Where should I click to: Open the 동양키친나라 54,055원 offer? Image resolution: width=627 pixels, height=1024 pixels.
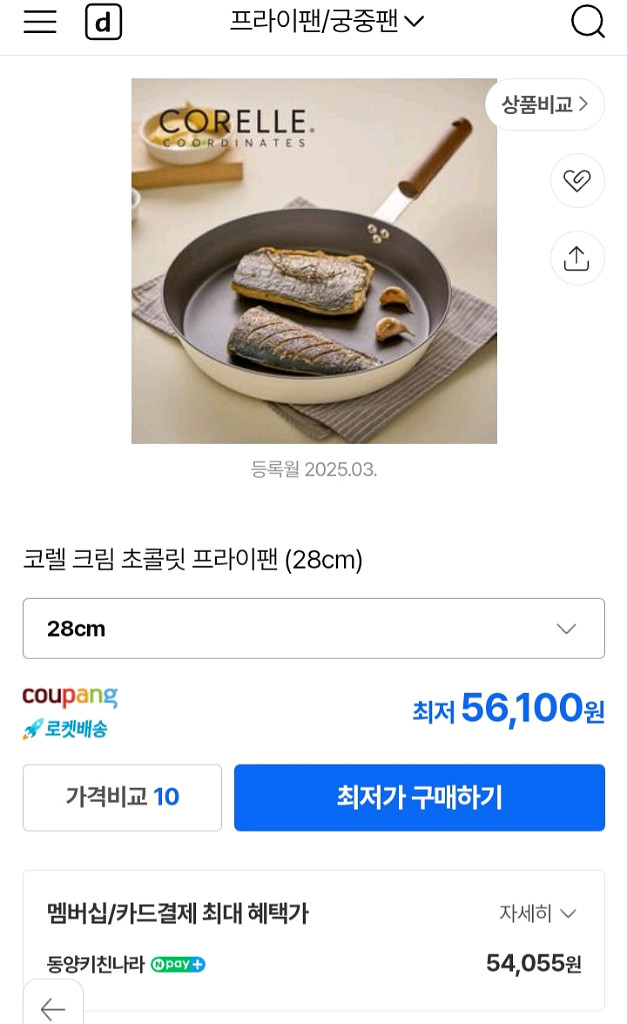coord(314,964)
